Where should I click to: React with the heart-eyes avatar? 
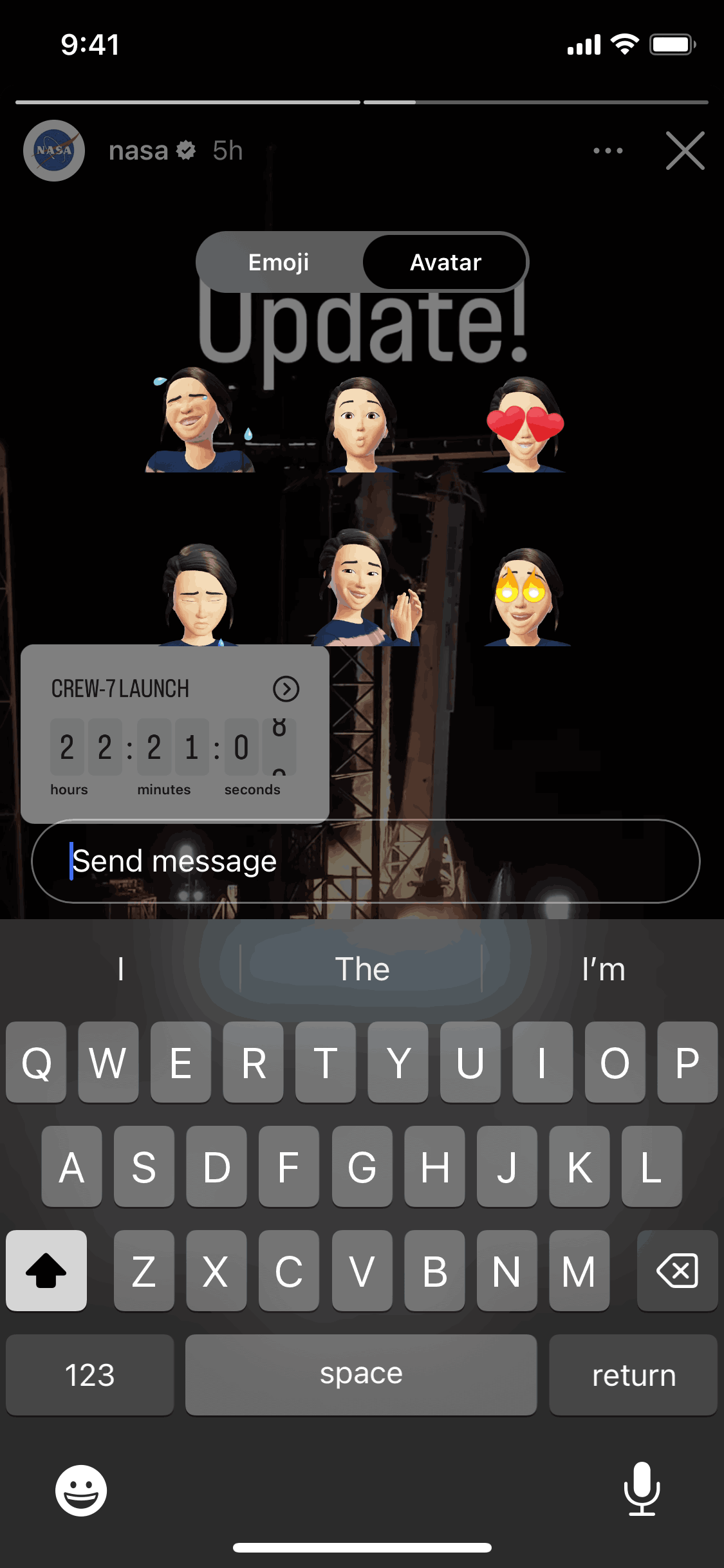tap(524, 425)
